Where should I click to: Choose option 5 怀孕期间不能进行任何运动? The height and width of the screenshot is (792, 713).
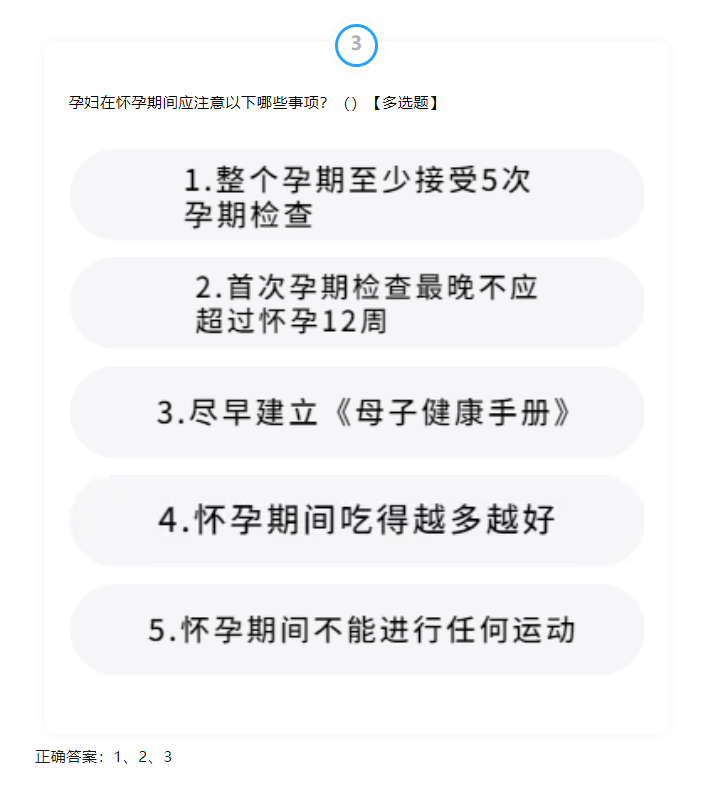tap(356, 630)
